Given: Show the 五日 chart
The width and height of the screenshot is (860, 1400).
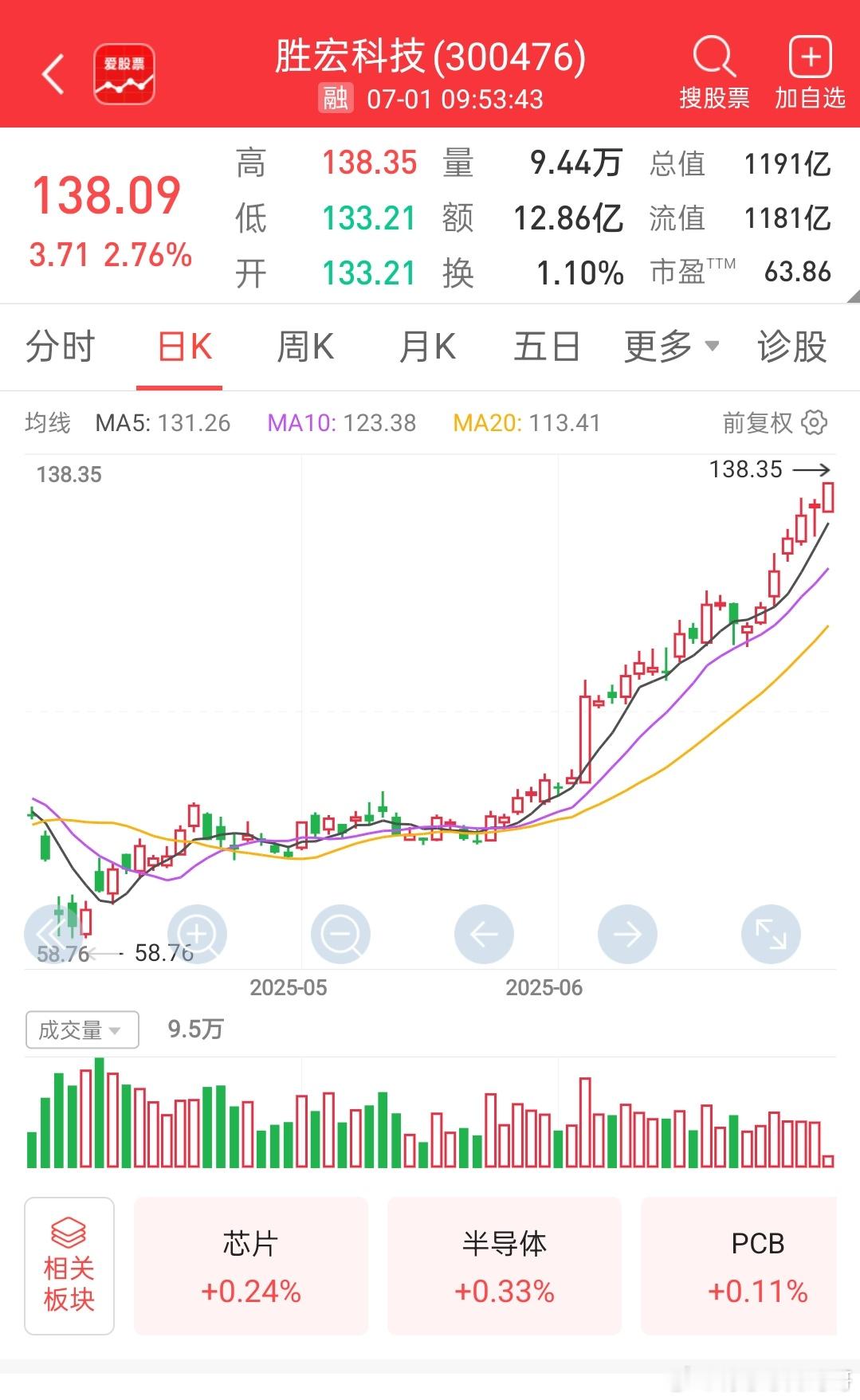Looking at the screenshot, I should (546, 347).
